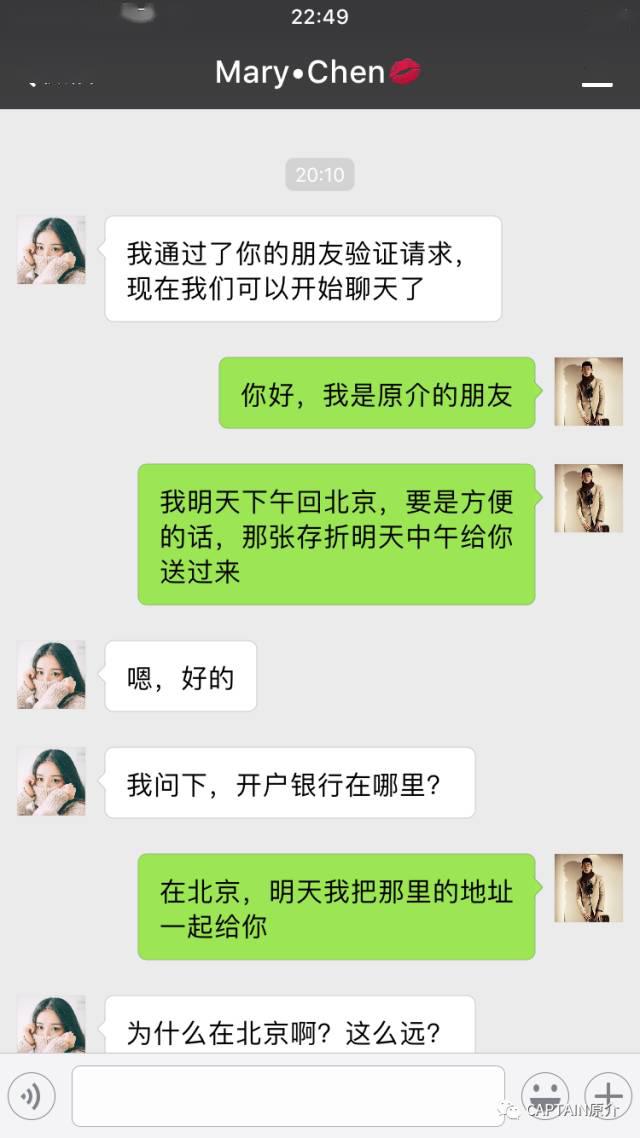This screenshot has height=1138, width=640.
Task: Switch to voice message input
Action: tap(31, 1097)
